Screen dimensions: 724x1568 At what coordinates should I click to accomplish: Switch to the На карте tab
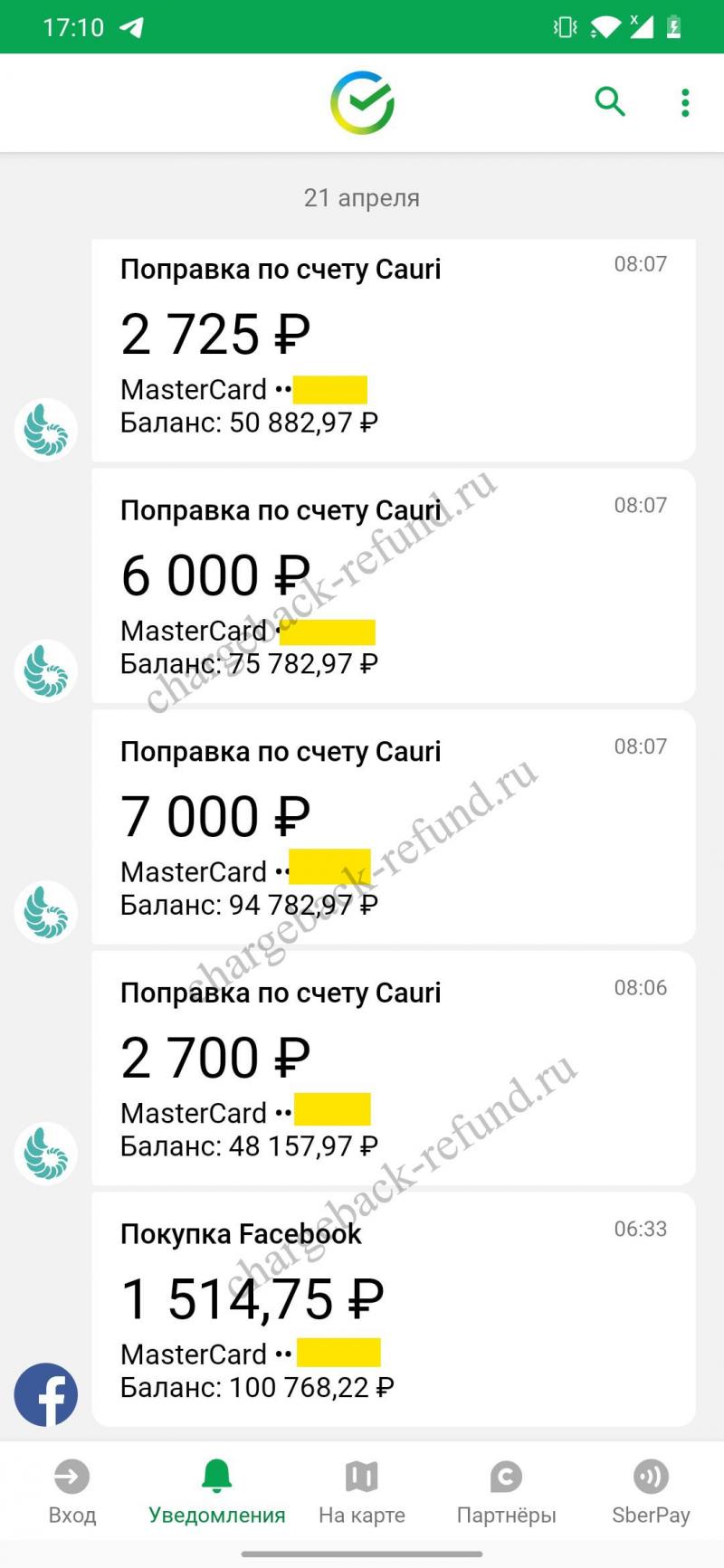[362, 1492]
